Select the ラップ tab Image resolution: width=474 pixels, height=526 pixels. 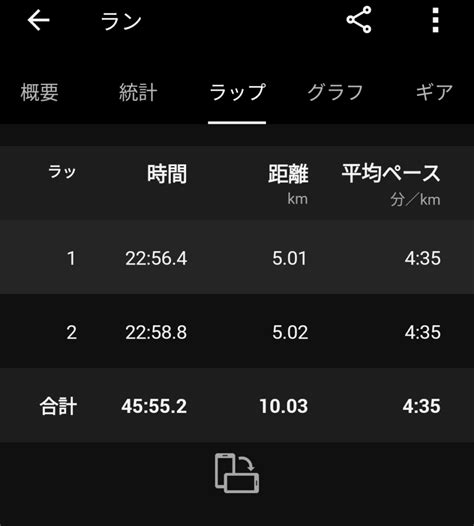point(237,92)
